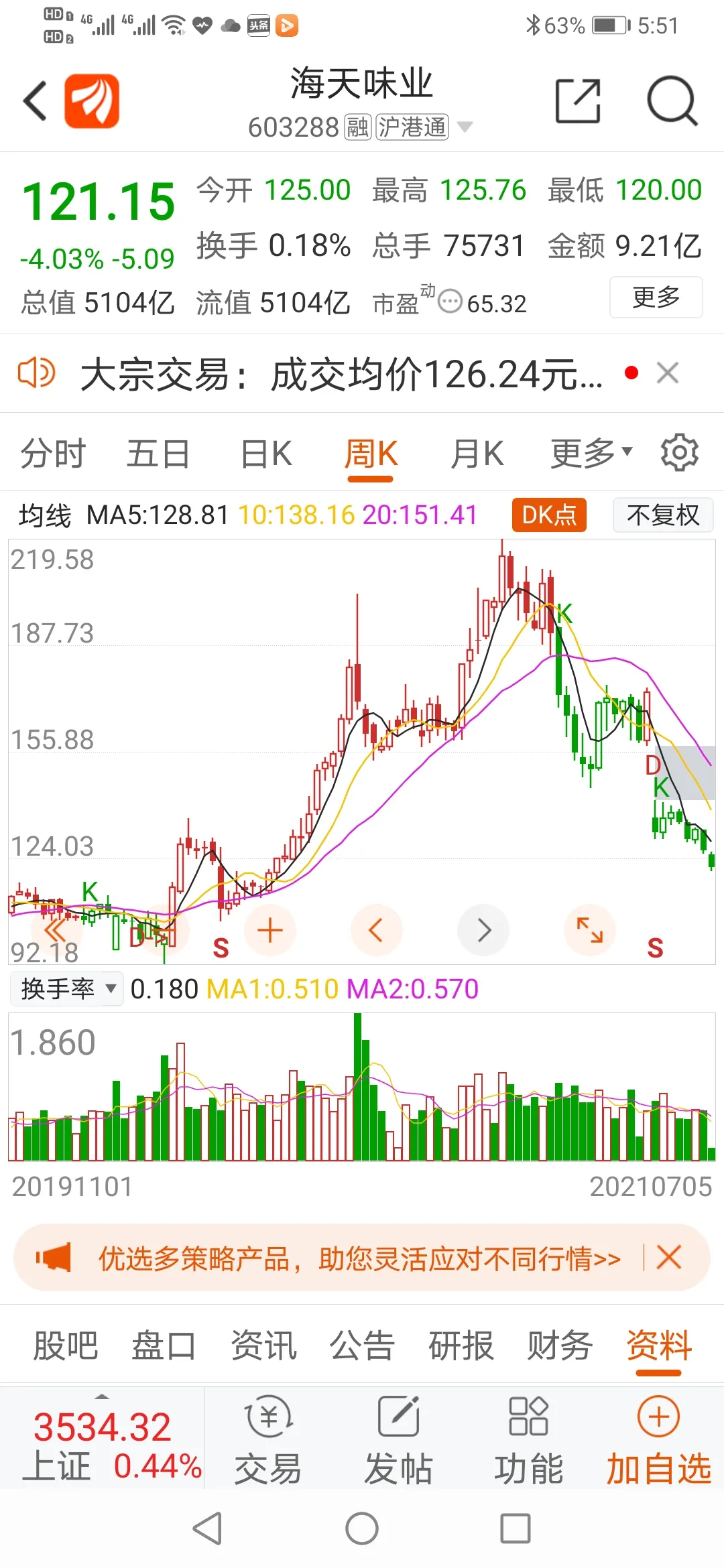Switch to 日K chart tab
This screenshot has height=1568, width=724.
(266, 454)
